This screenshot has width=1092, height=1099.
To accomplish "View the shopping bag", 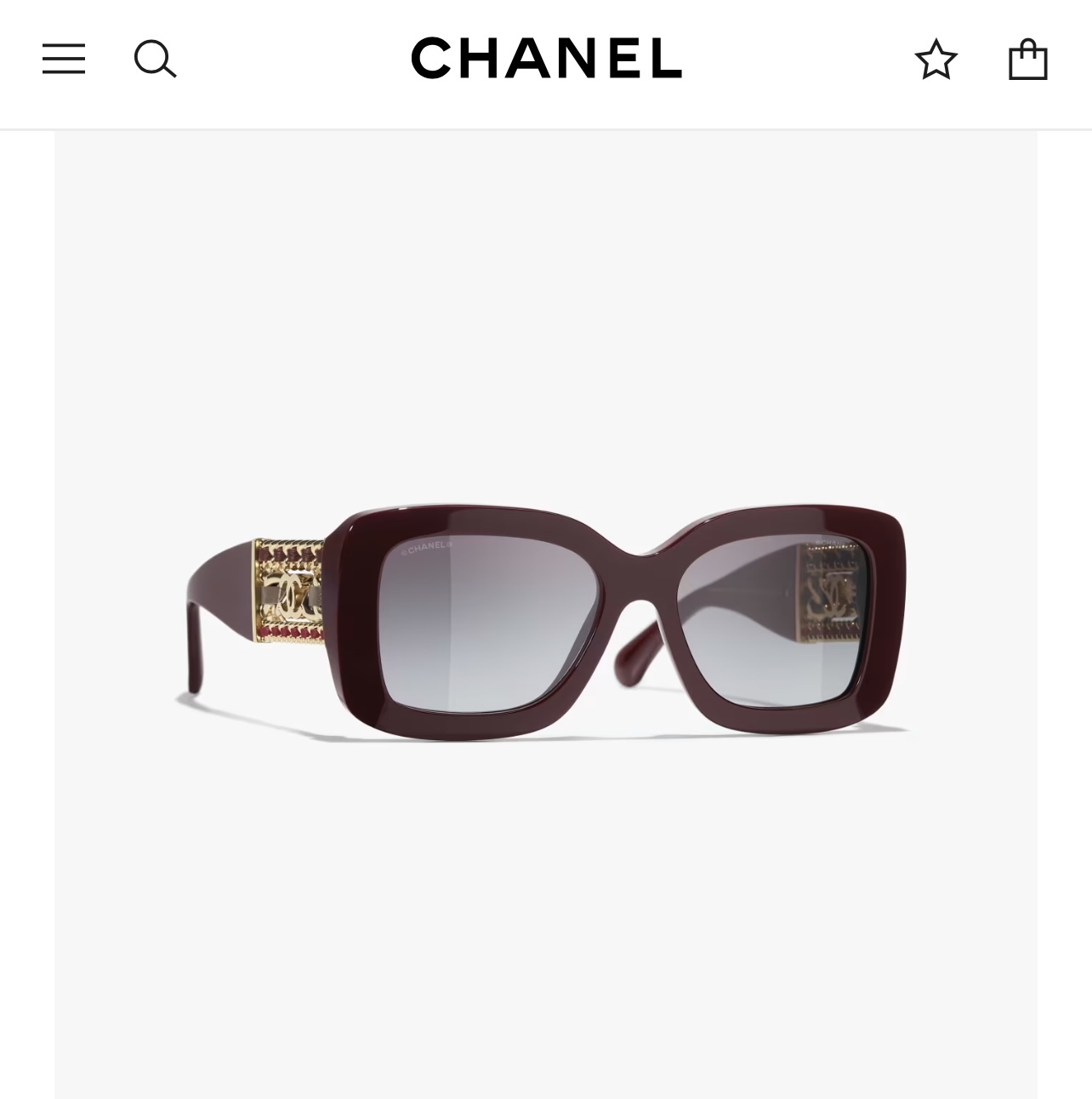I will click(x=1027, y=59).
